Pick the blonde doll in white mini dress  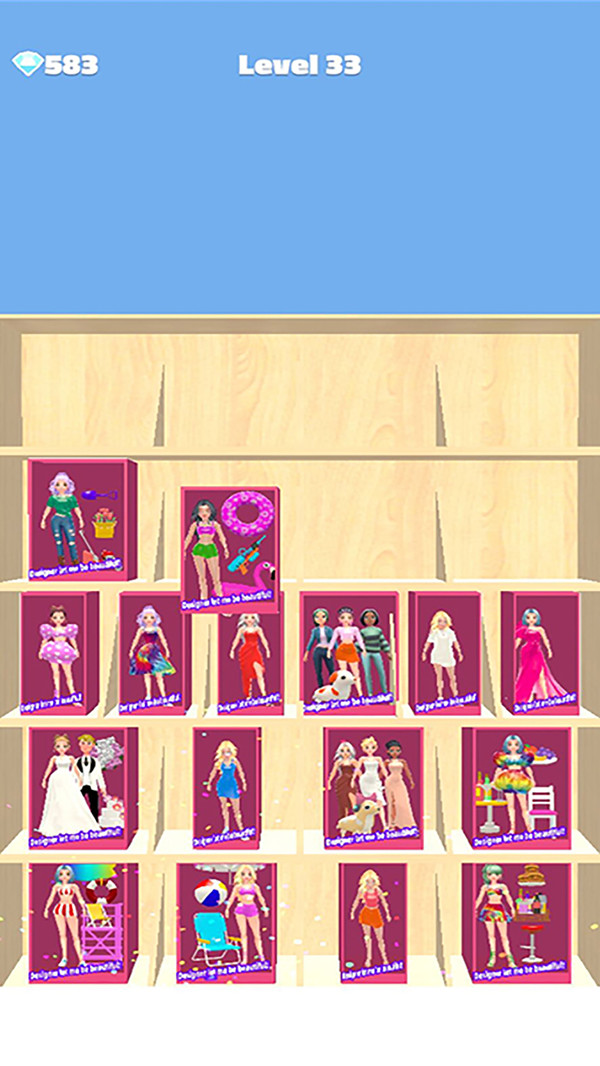tap(444, 651)
